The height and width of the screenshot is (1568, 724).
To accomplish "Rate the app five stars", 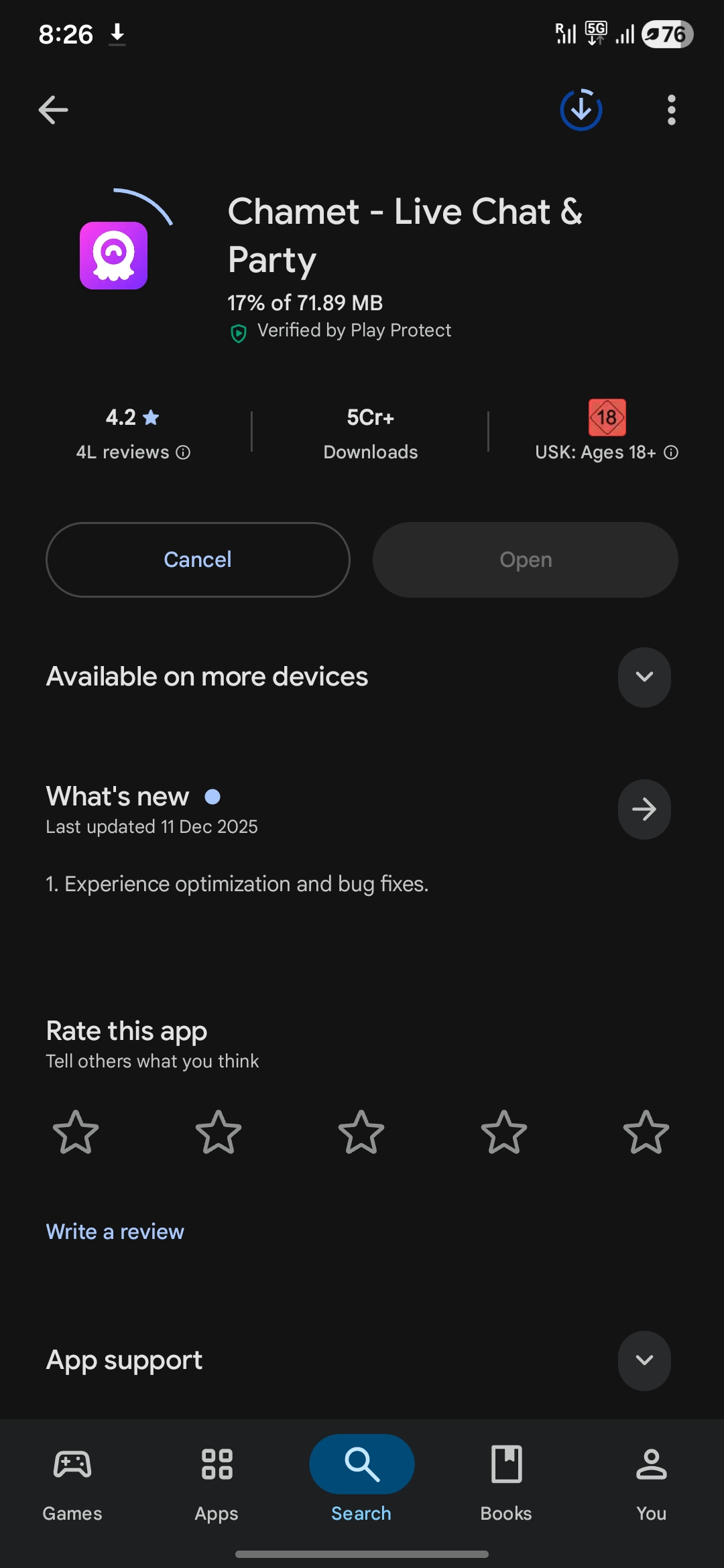I will point(646,1132).
